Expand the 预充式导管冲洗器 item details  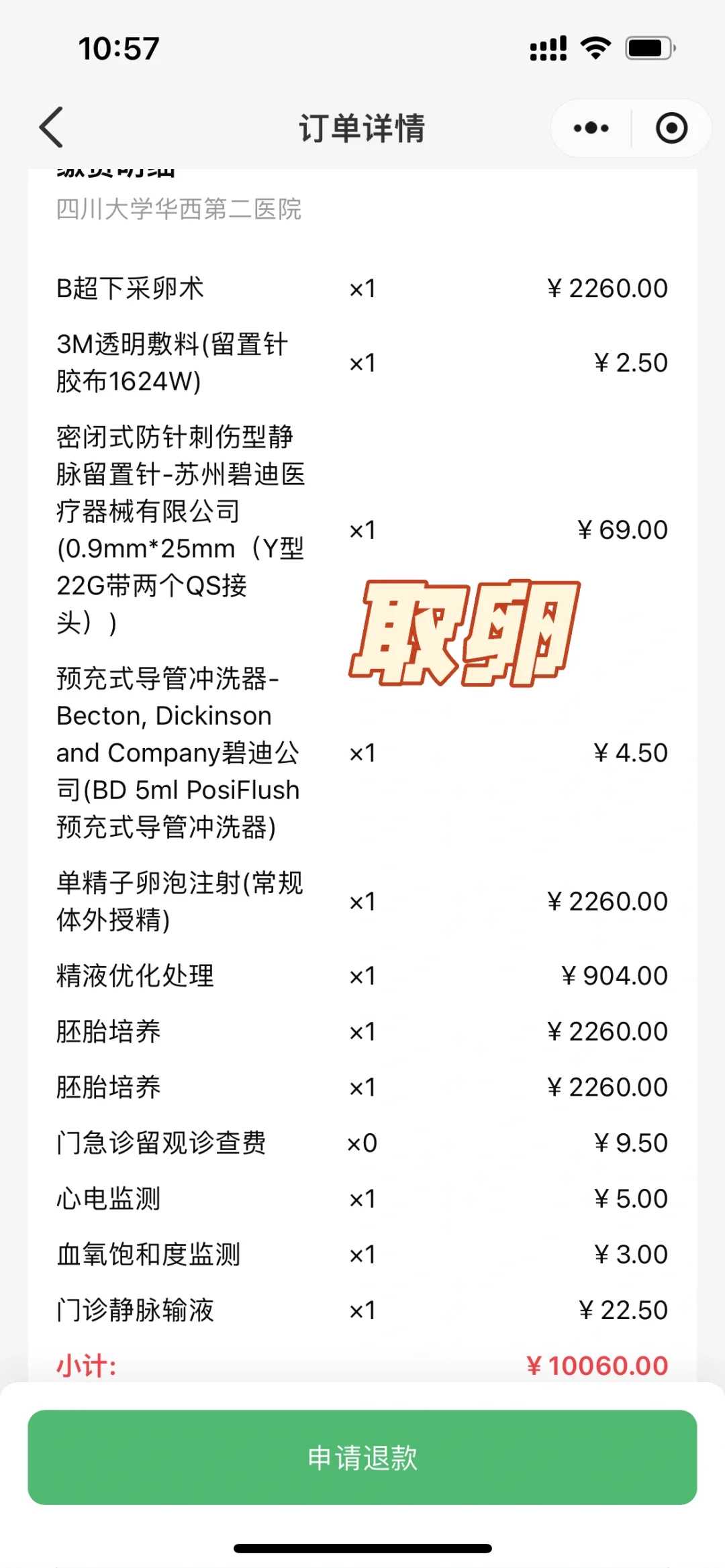click(179, 753)
